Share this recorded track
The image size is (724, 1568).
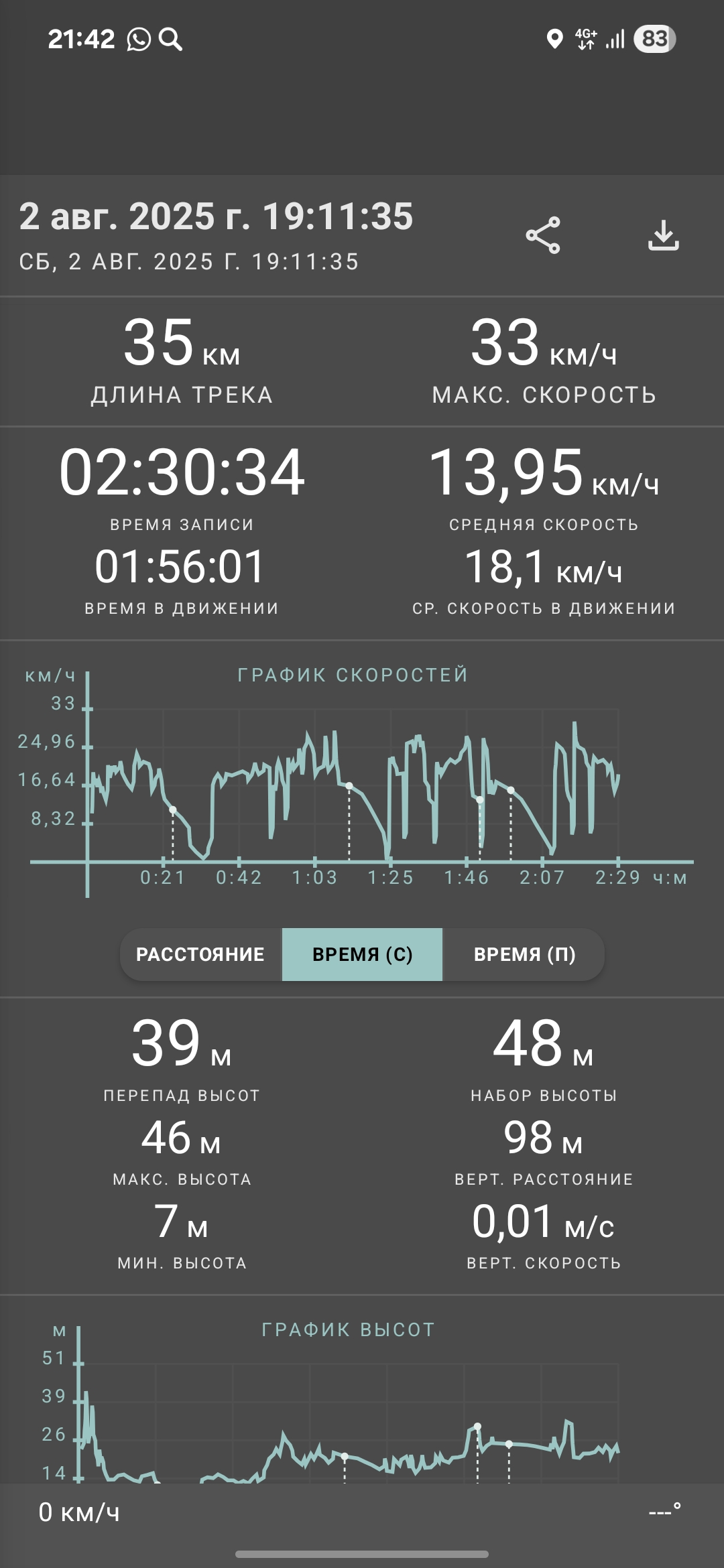[542, 235]
